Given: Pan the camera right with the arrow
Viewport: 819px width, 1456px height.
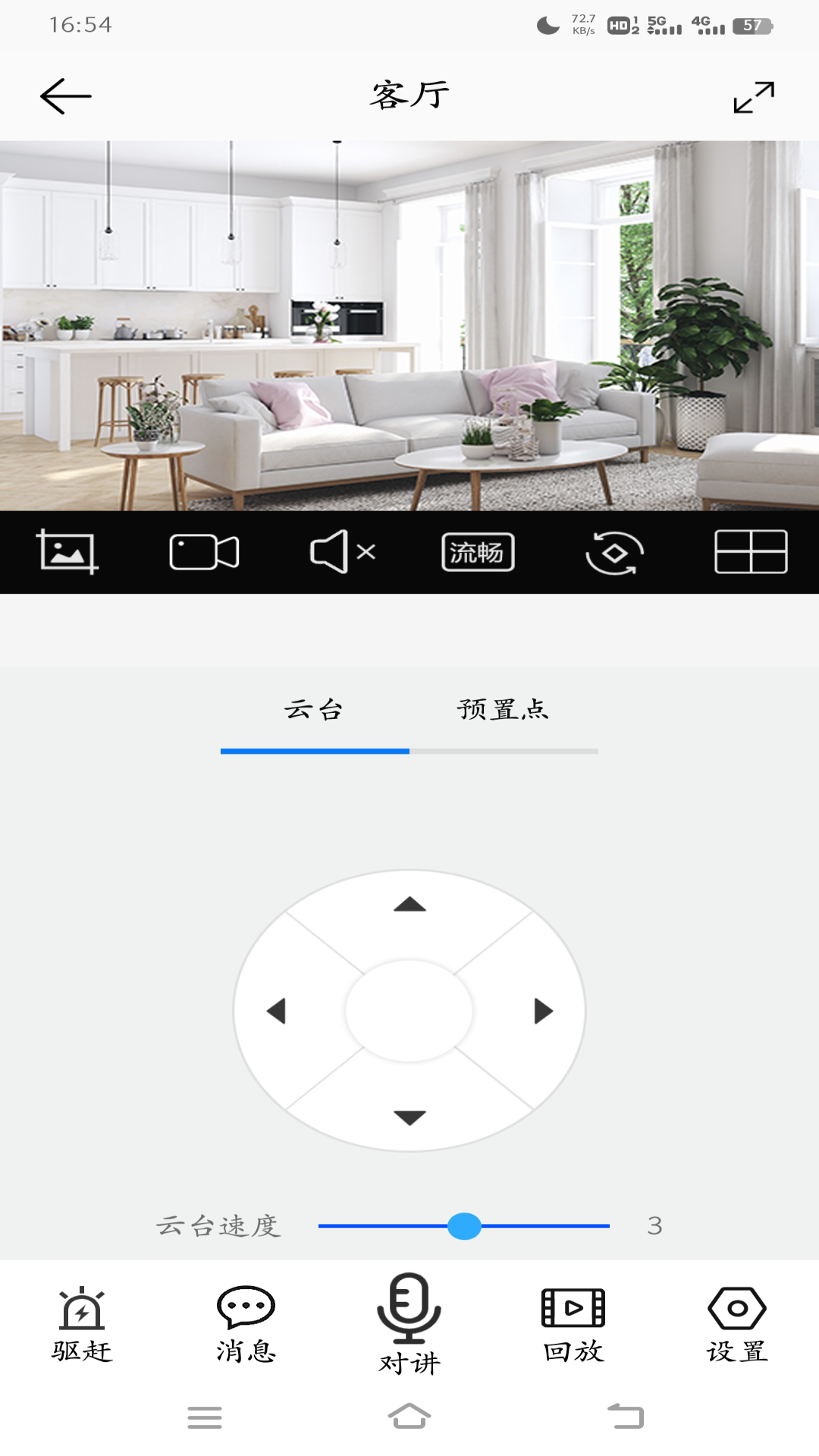Looking at the screenshot, I should pyautogui.click(x=543, y=1011).
